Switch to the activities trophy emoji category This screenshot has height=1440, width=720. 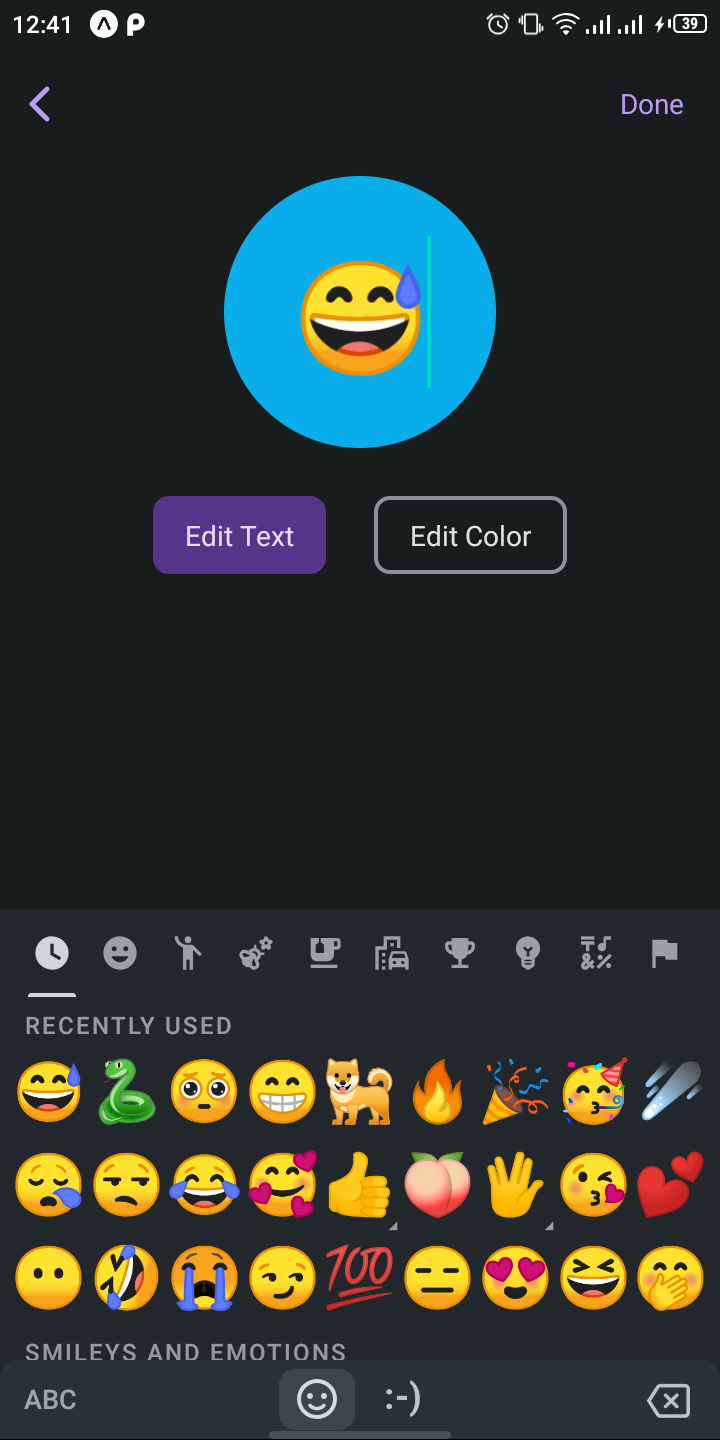[459, 953]
